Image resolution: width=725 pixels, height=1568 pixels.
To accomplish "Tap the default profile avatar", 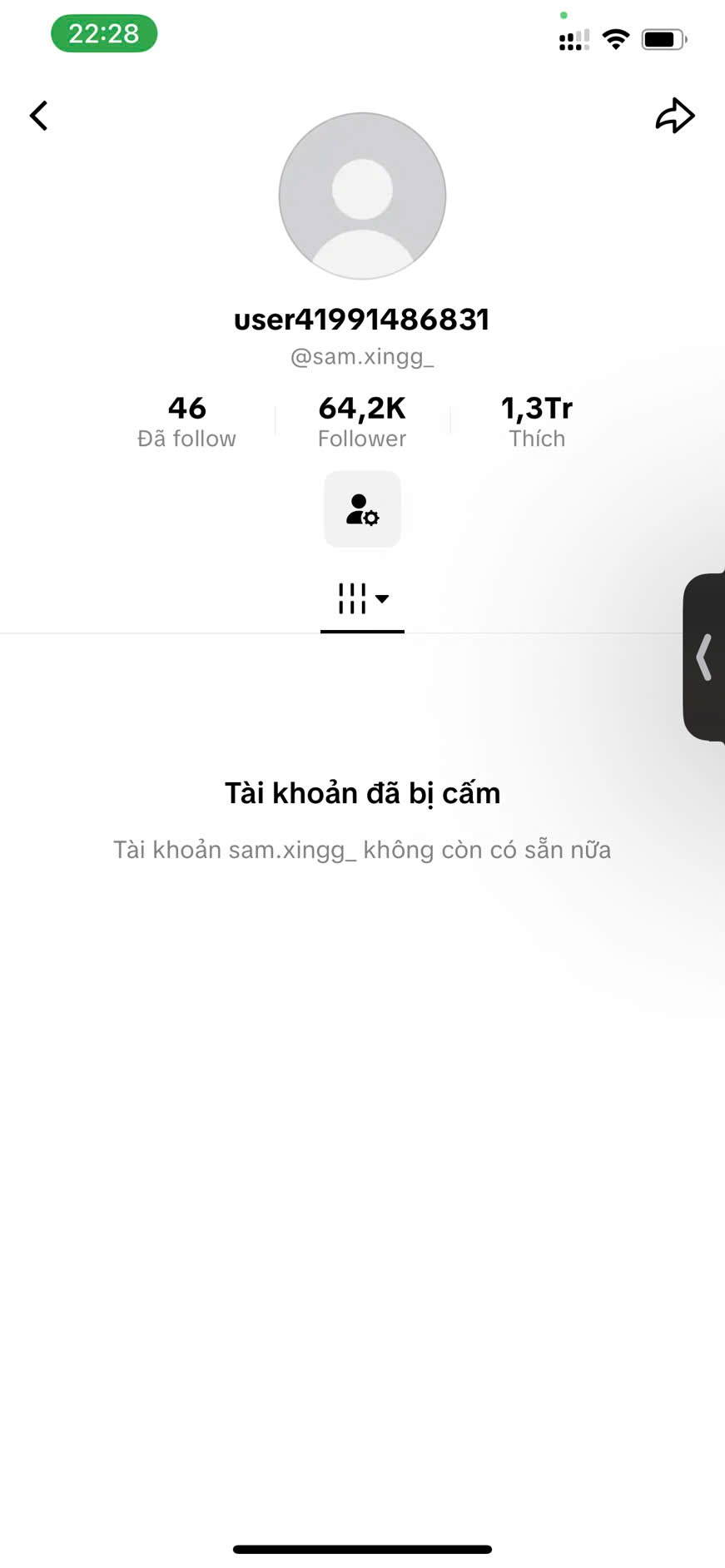I will [x=362, y=196].
